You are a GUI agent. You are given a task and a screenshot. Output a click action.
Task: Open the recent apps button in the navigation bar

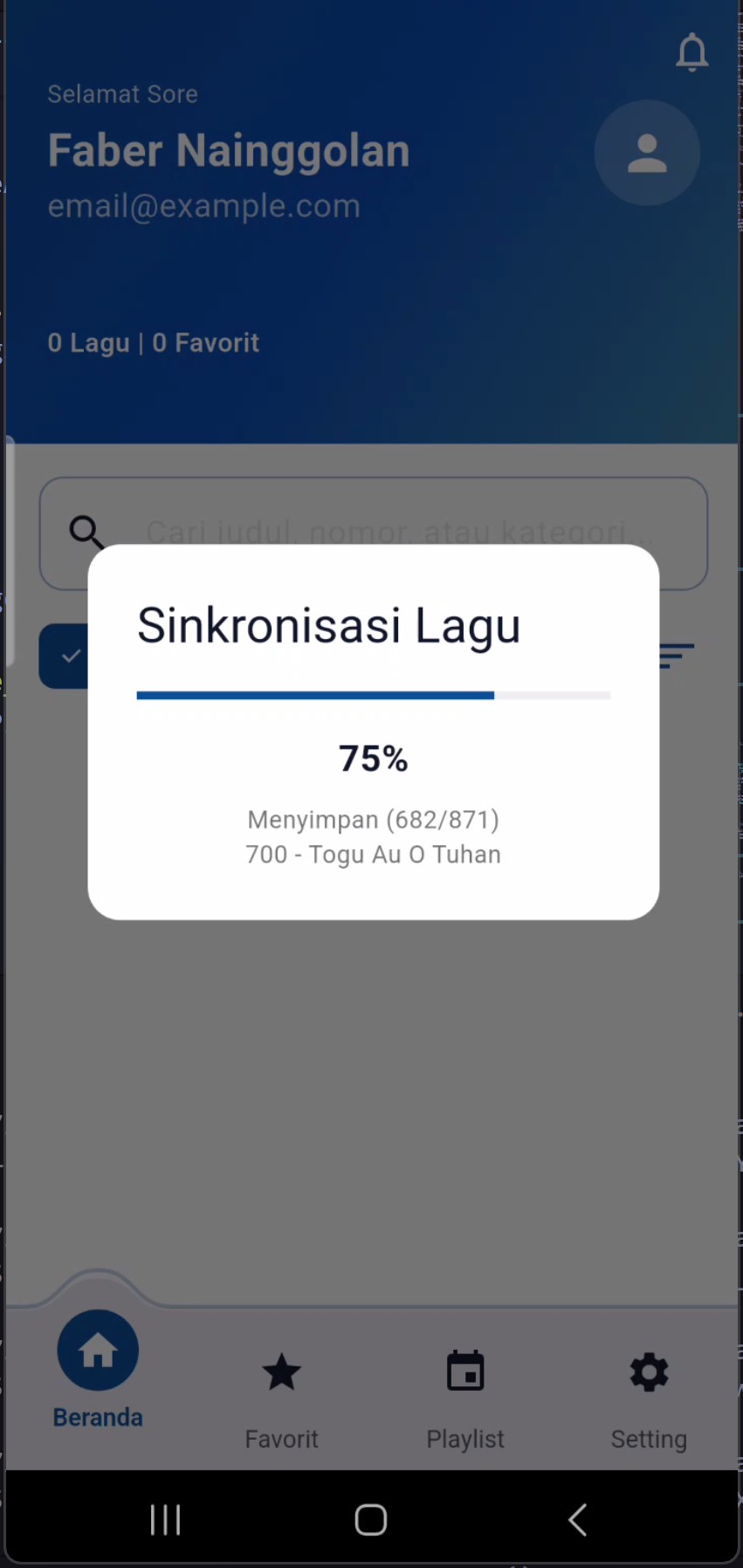point(165,1519)
